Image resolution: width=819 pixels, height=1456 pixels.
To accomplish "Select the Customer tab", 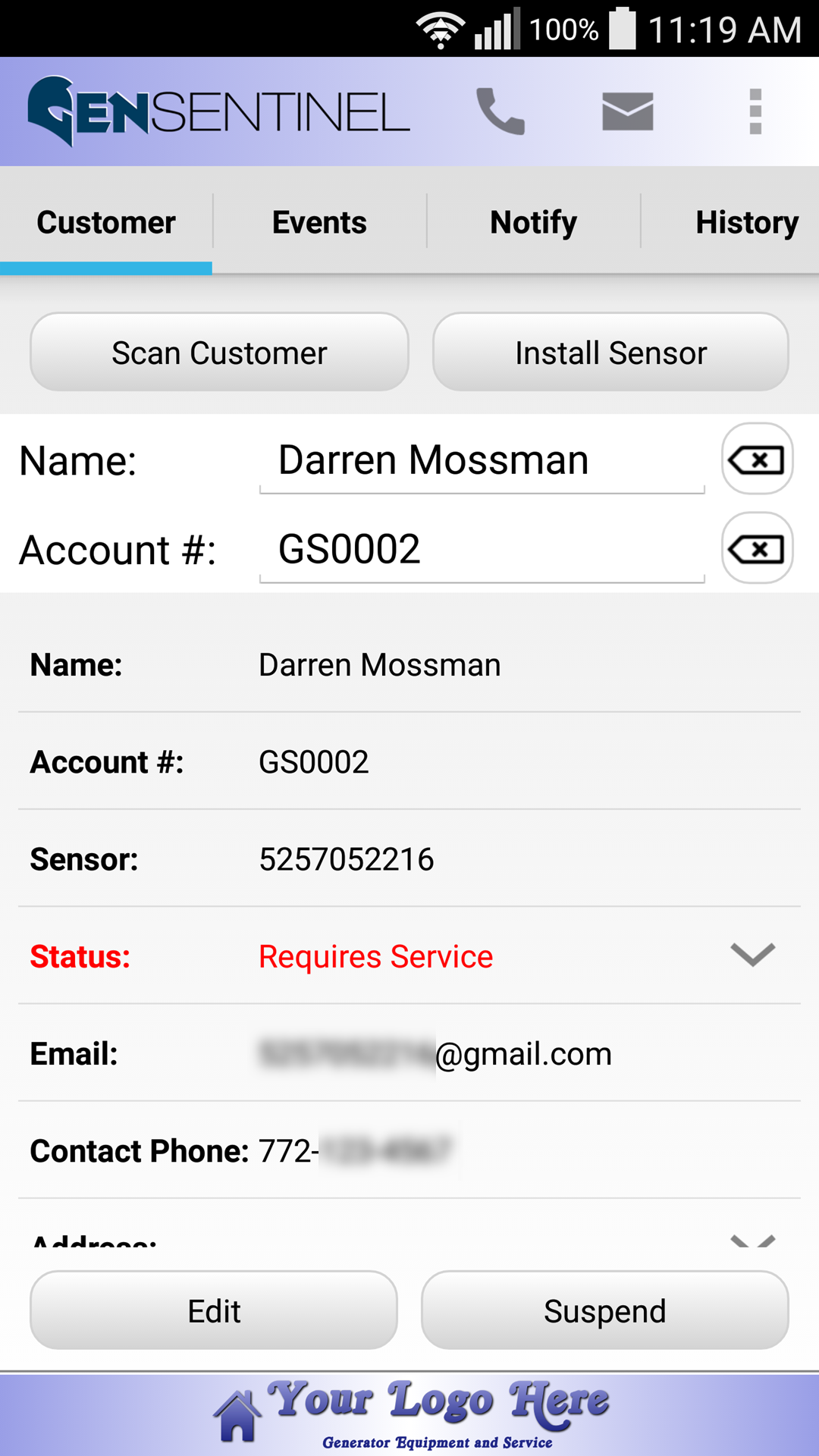I will point(106,222).
